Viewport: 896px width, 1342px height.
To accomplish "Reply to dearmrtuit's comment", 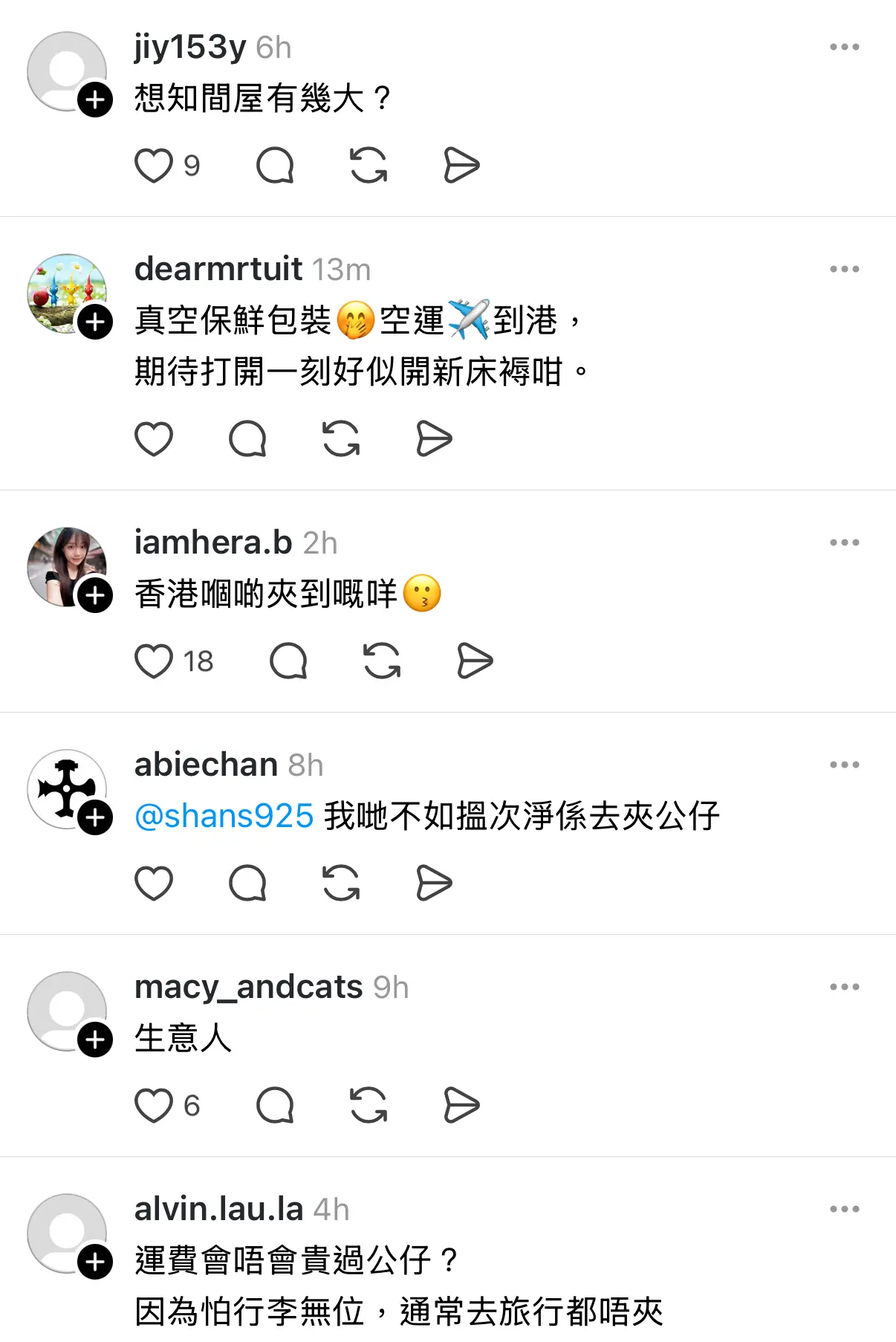I will coord(247,438).
